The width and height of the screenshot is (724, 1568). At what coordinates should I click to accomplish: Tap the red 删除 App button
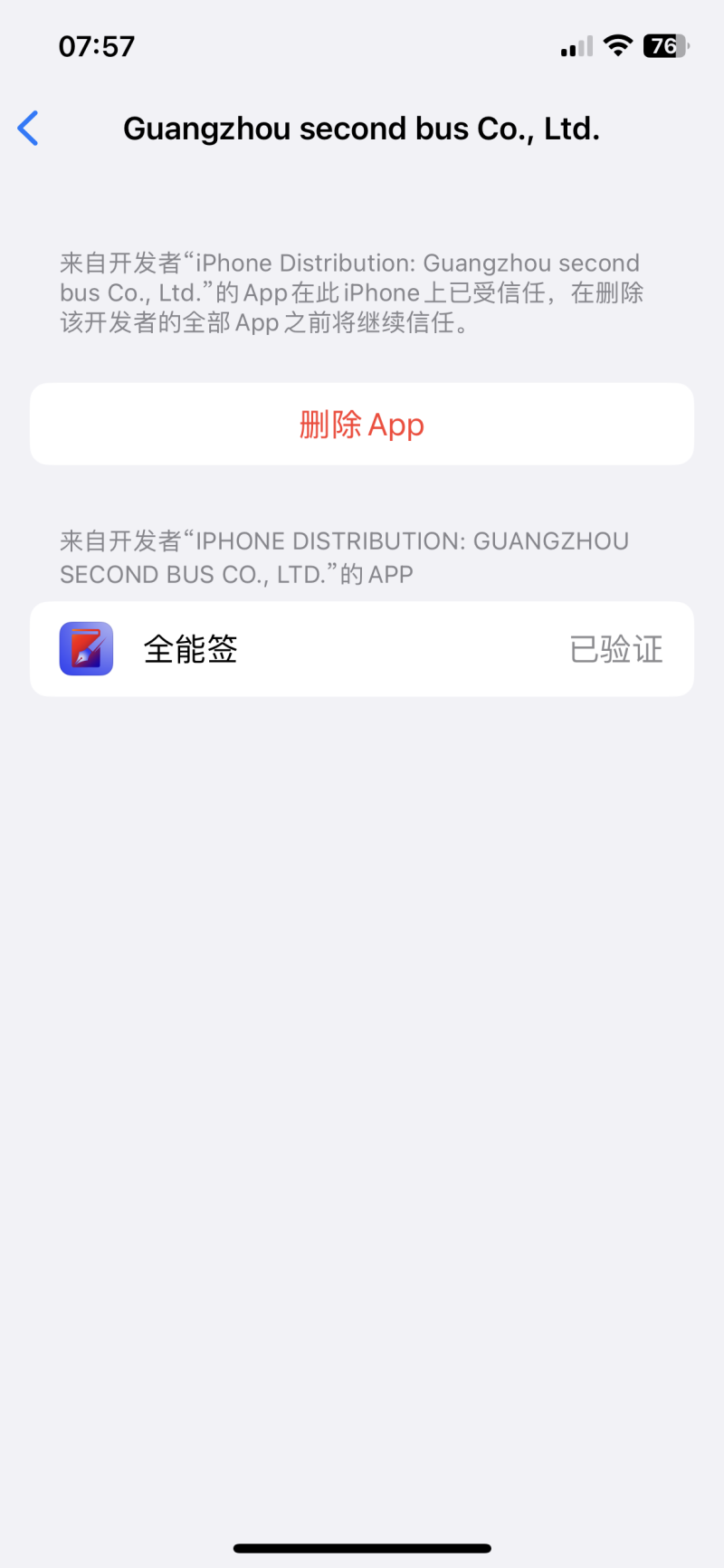click(x=362, y=424)
